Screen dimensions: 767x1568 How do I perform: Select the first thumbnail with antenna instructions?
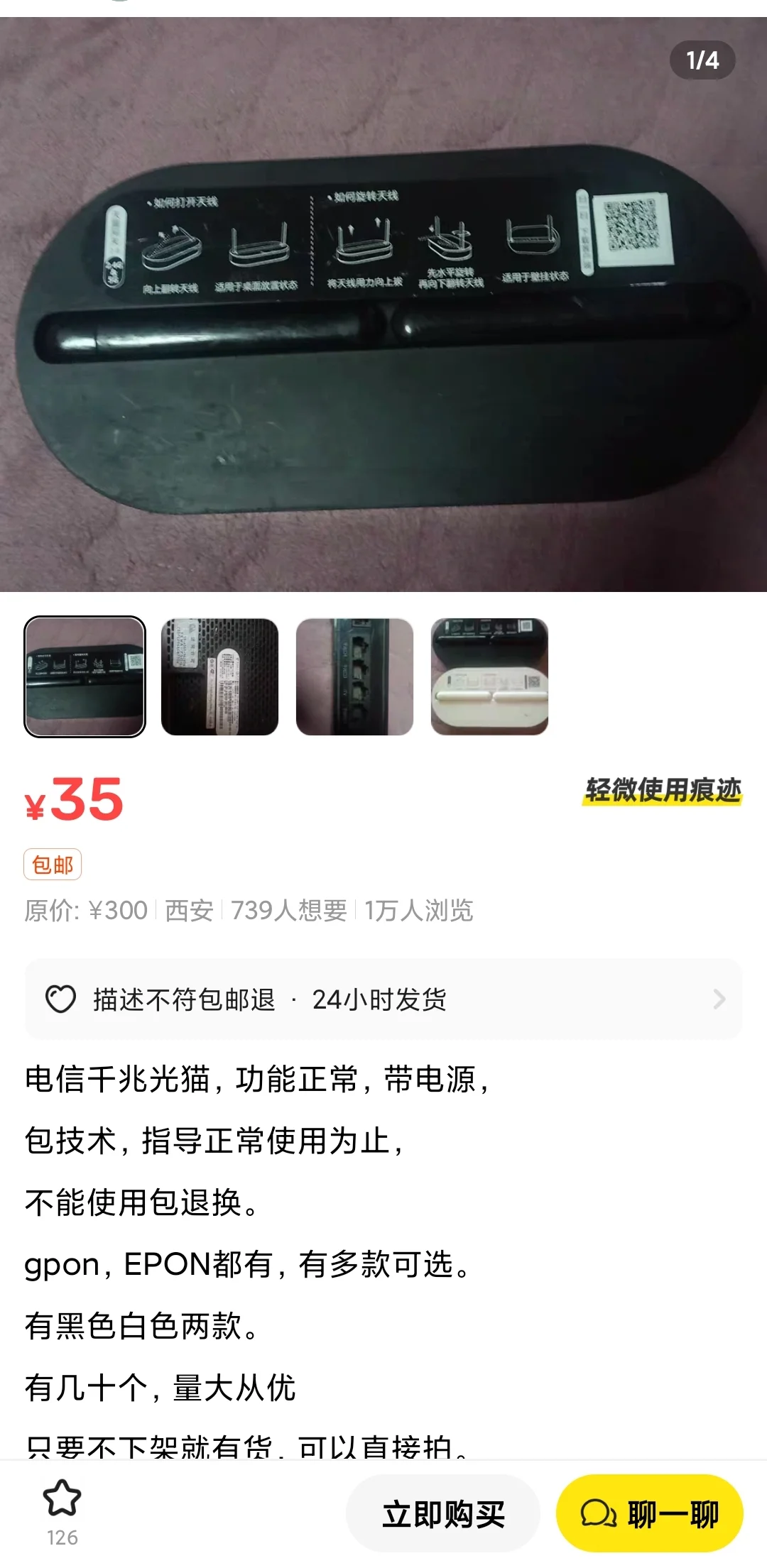(x=85, y=676)
